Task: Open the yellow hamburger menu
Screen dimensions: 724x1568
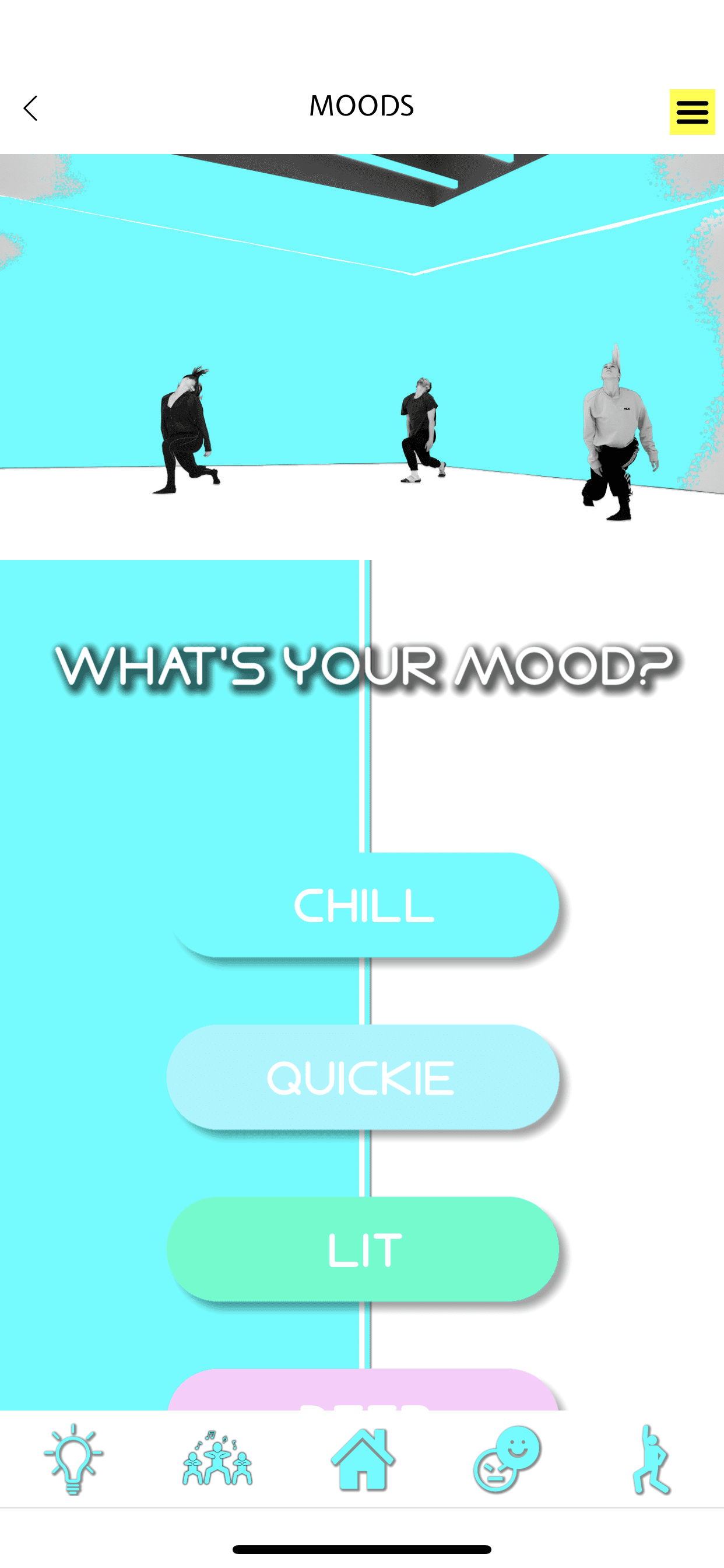Action: point(692,112)
